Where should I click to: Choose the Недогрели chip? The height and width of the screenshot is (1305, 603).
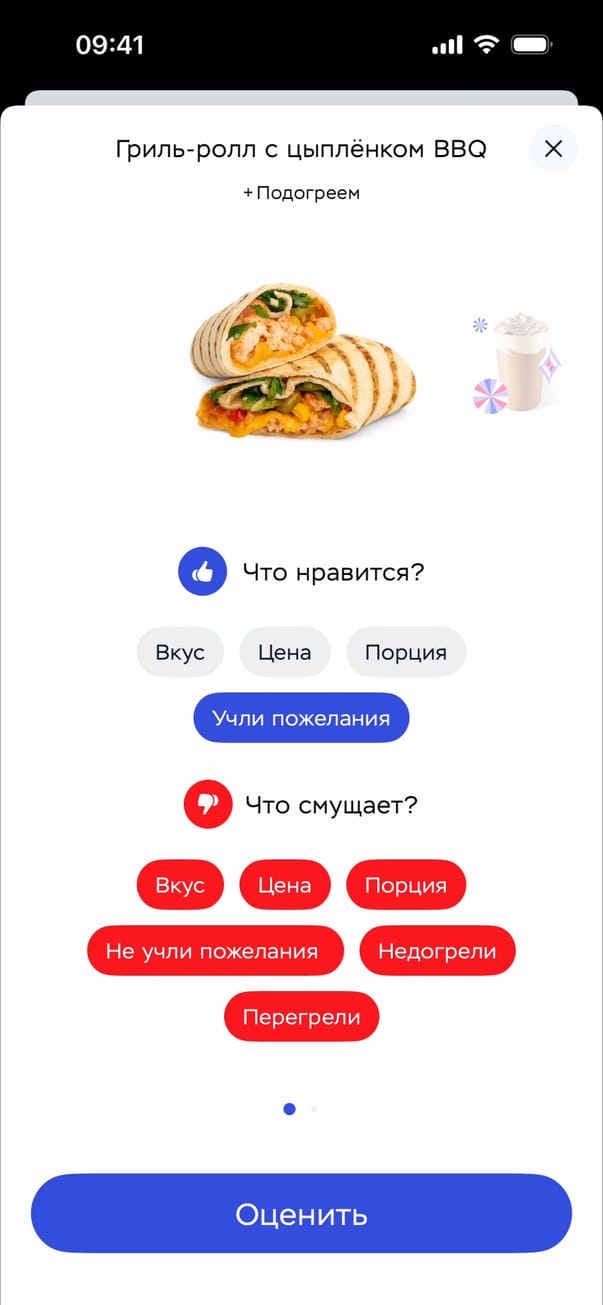point(437,951)
